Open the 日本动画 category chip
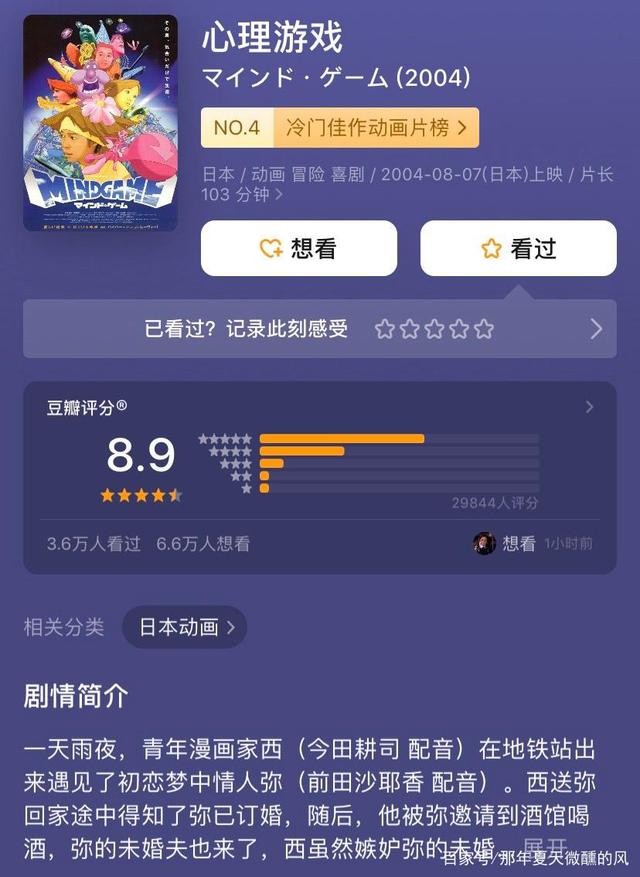Screen dimensions: 640x877 pos(185,627)
